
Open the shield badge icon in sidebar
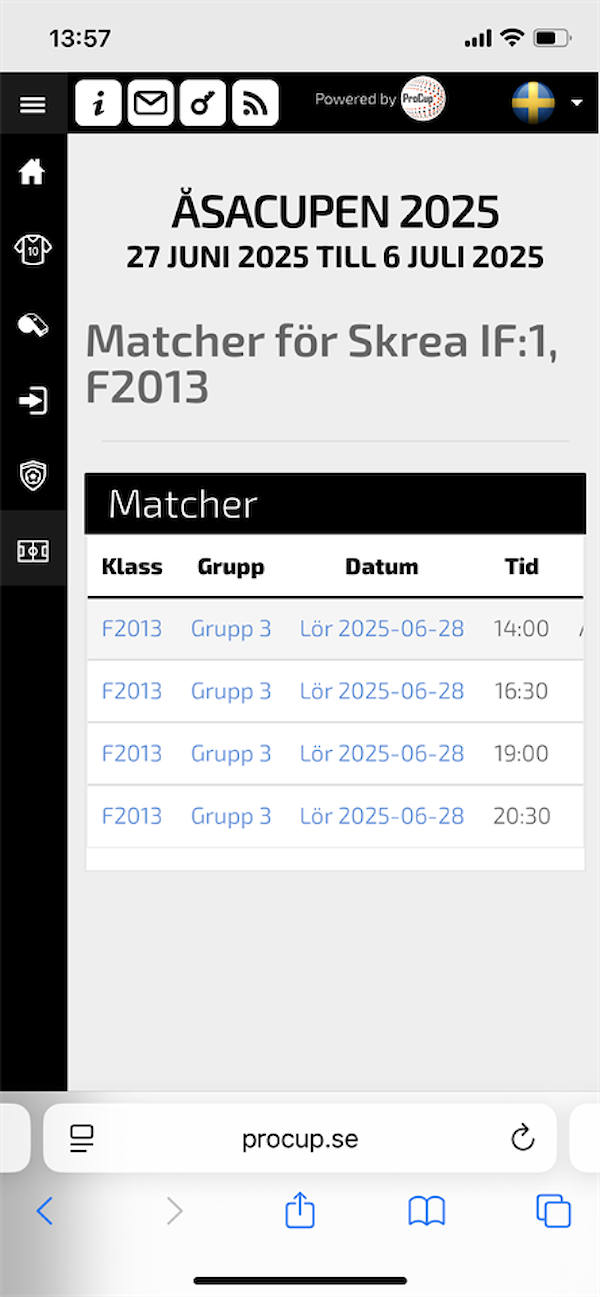click(x=33, y=475)
